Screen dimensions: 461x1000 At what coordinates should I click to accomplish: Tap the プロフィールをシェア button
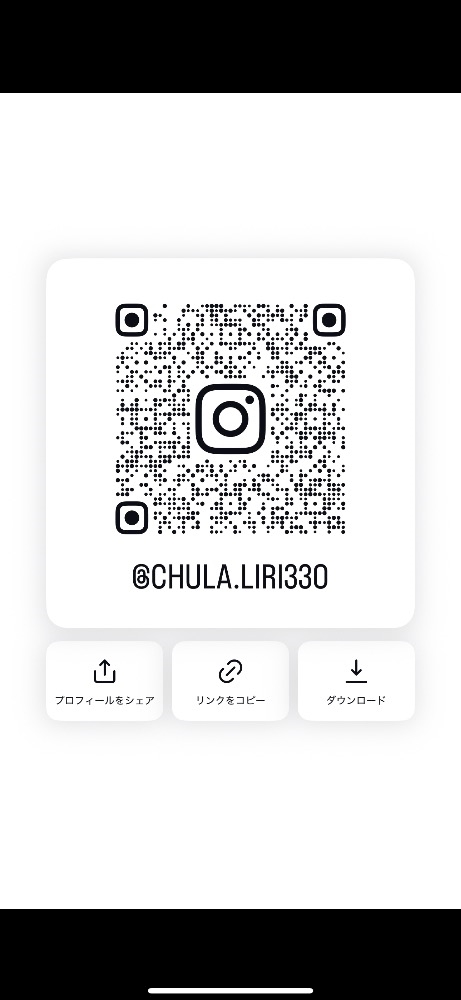point(105,680)
